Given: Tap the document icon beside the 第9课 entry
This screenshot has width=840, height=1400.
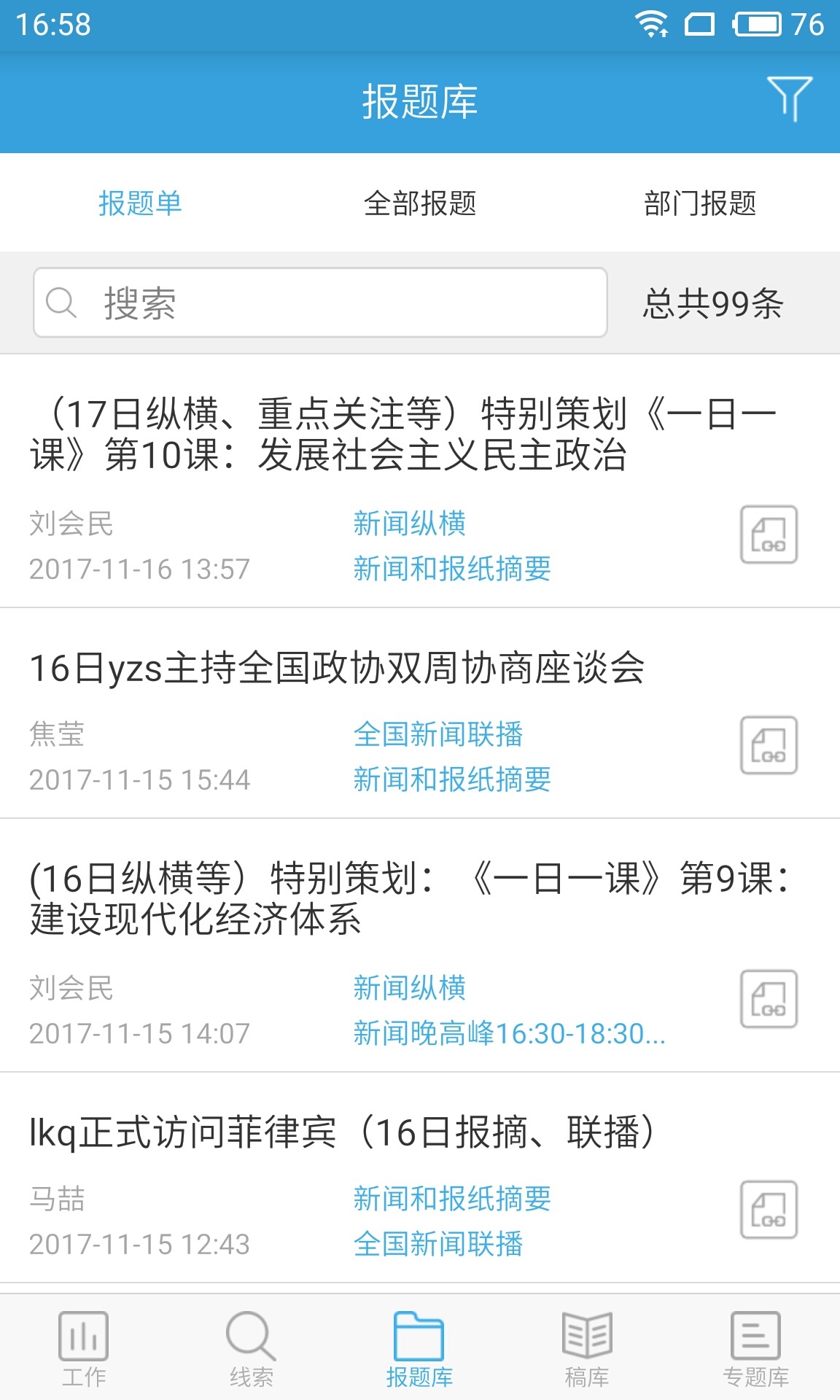Looking at the screenshot, I should [769, 999].
